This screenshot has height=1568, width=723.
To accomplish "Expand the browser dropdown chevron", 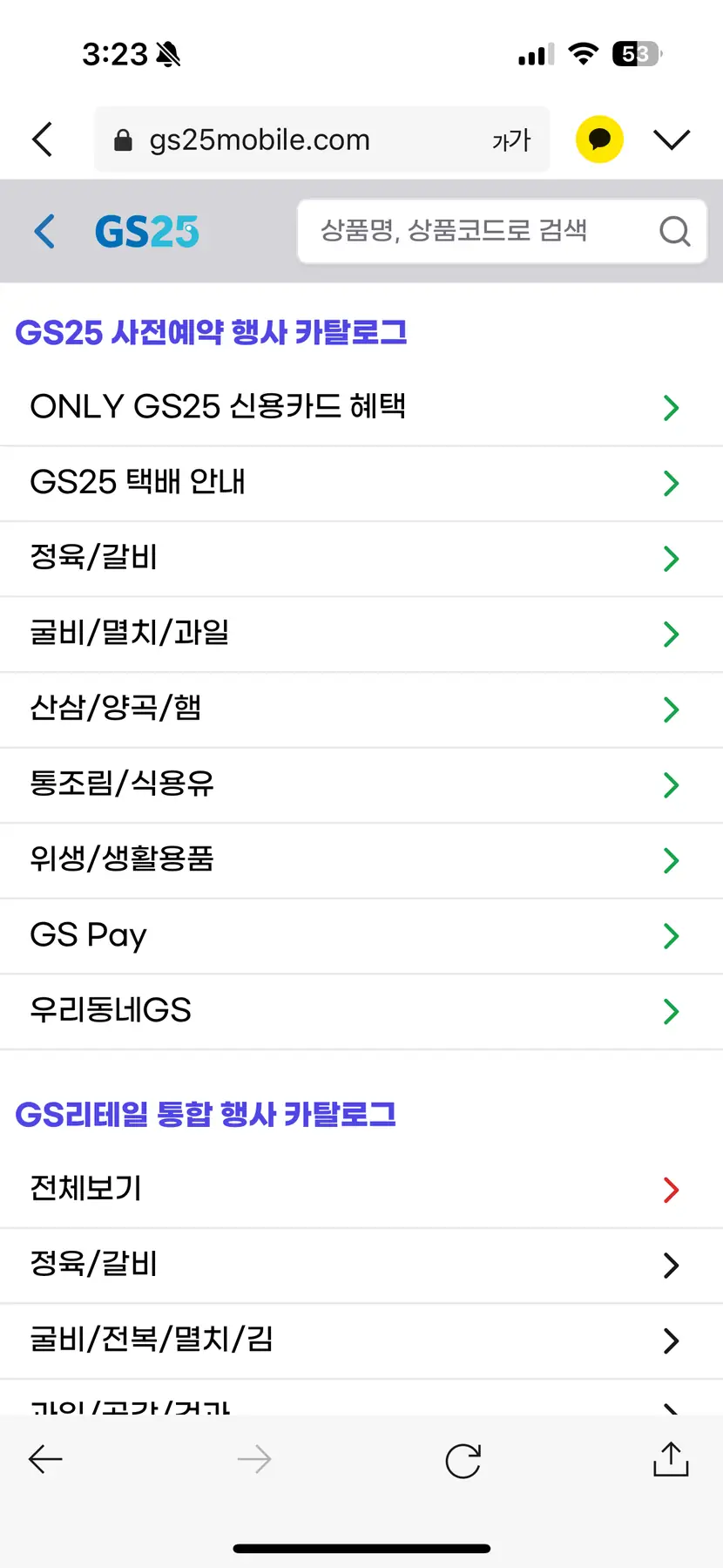I will click(671, 139).
